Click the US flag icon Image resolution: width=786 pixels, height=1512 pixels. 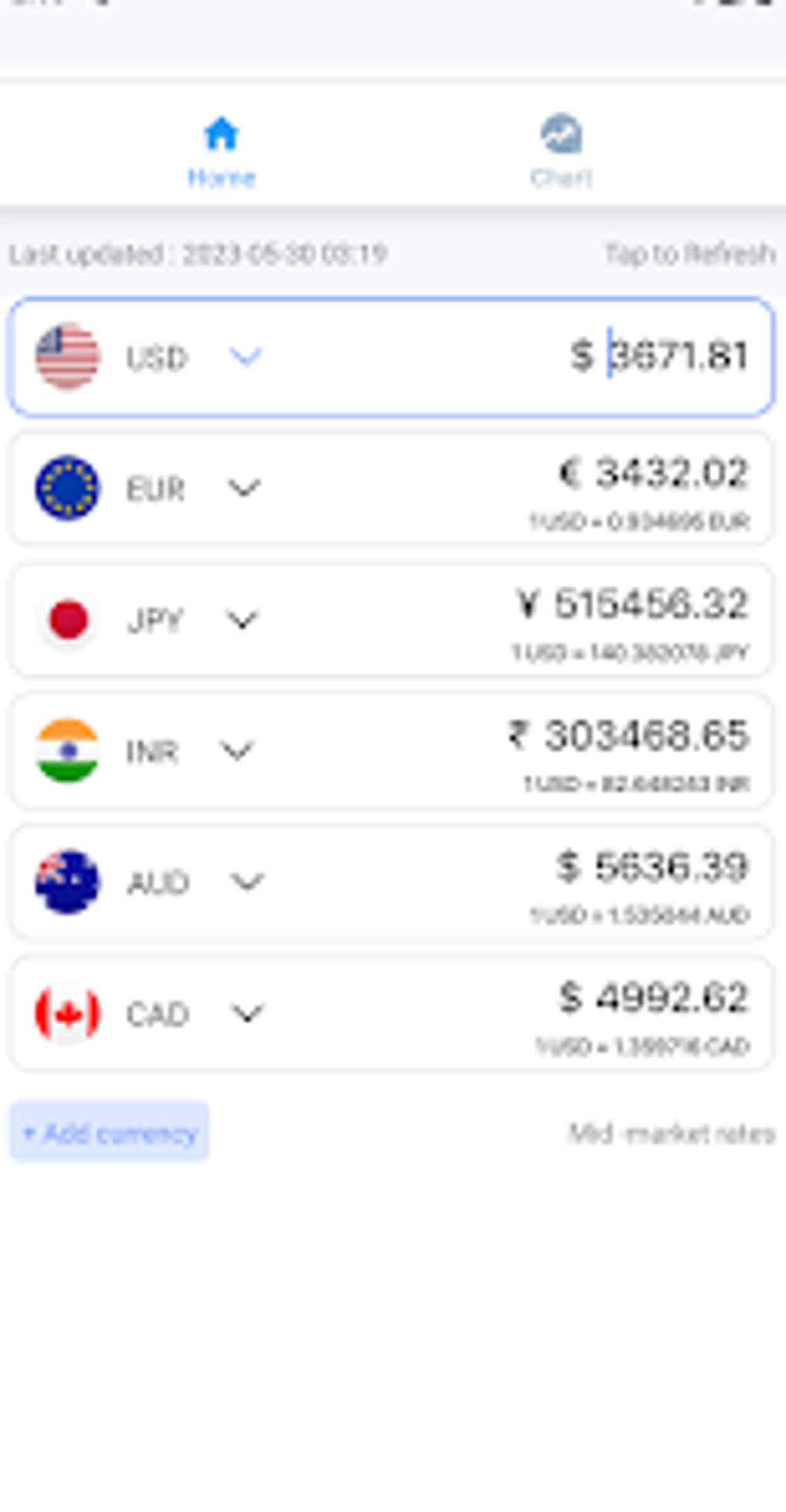click(x=68, y=356)
